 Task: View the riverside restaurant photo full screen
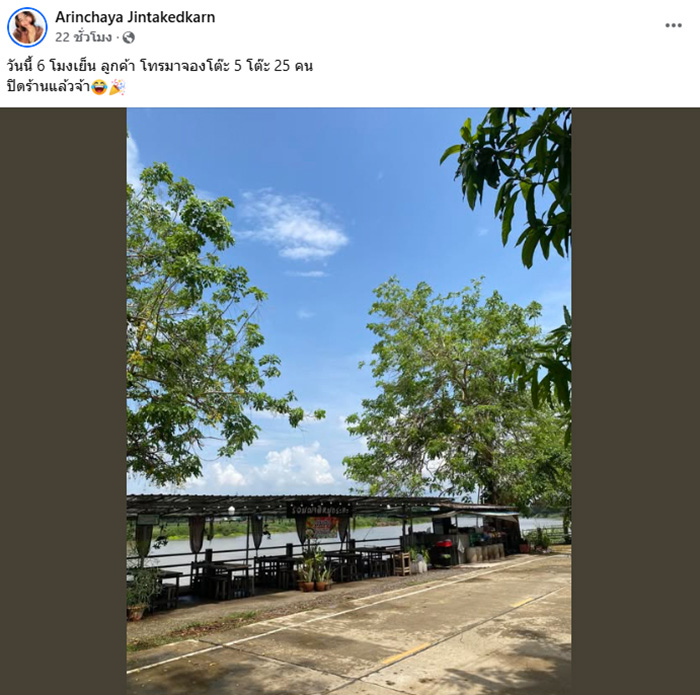[348, 400]
